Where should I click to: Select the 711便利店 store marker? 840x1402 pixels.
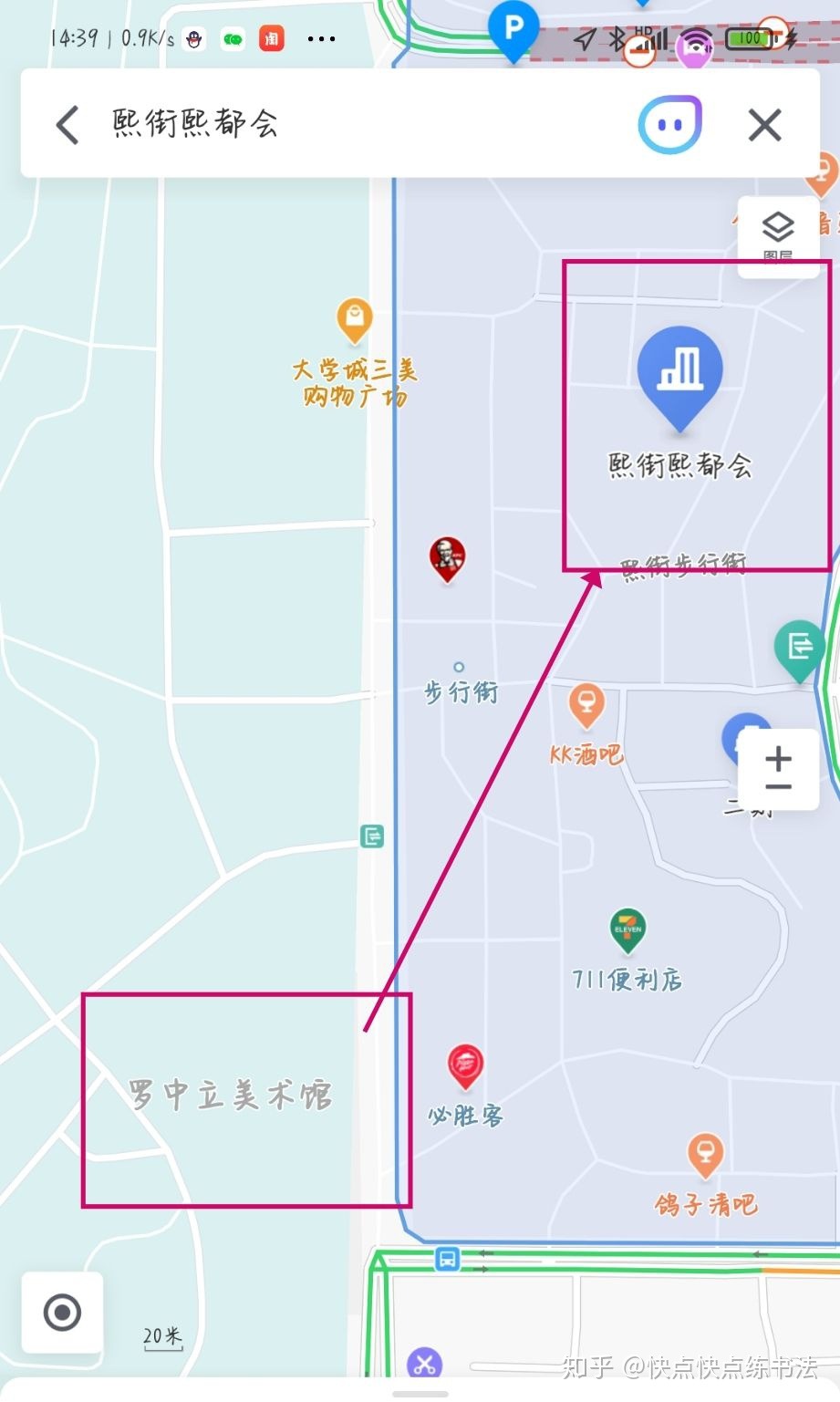(x=627, y=931)
